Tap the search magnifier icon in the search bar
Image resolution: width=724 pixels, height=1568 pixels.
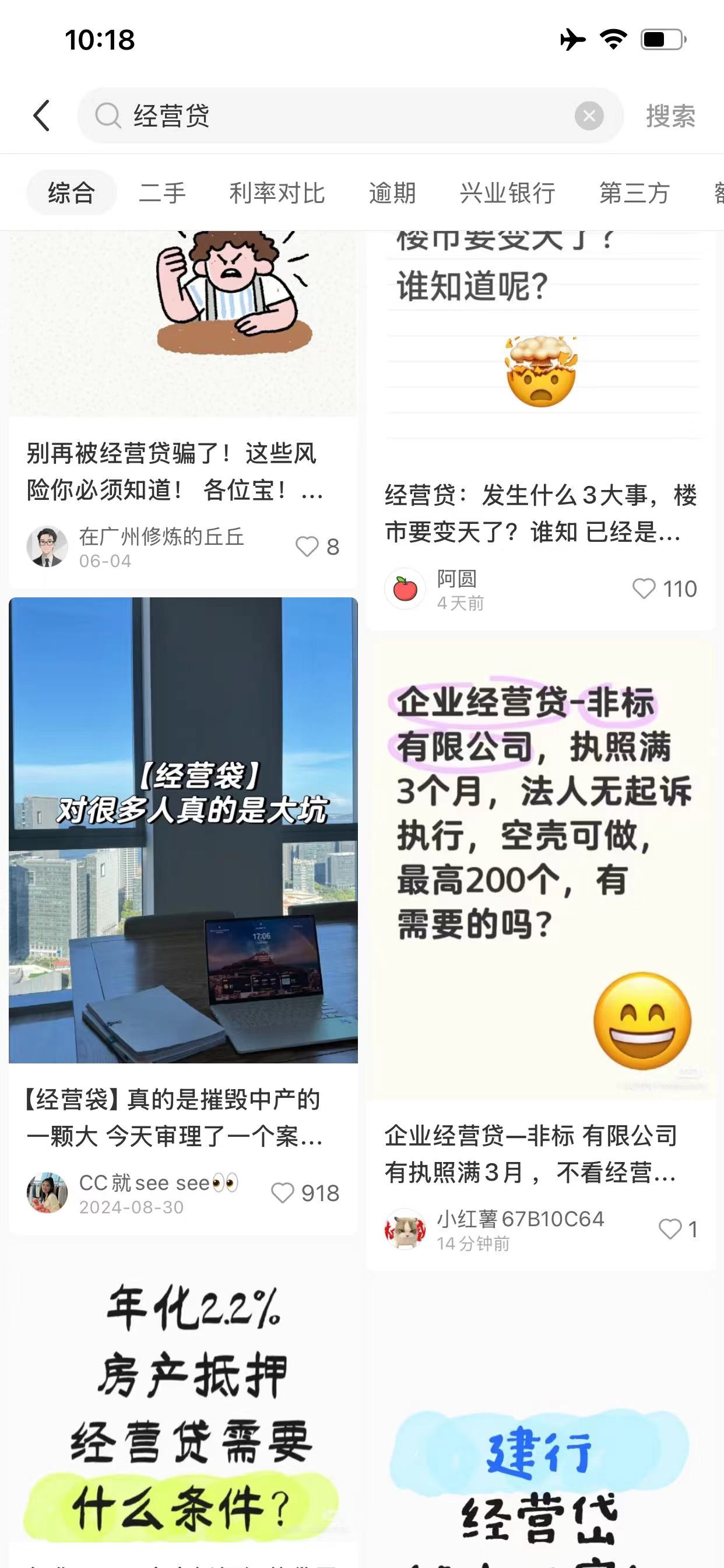(108, 116)
